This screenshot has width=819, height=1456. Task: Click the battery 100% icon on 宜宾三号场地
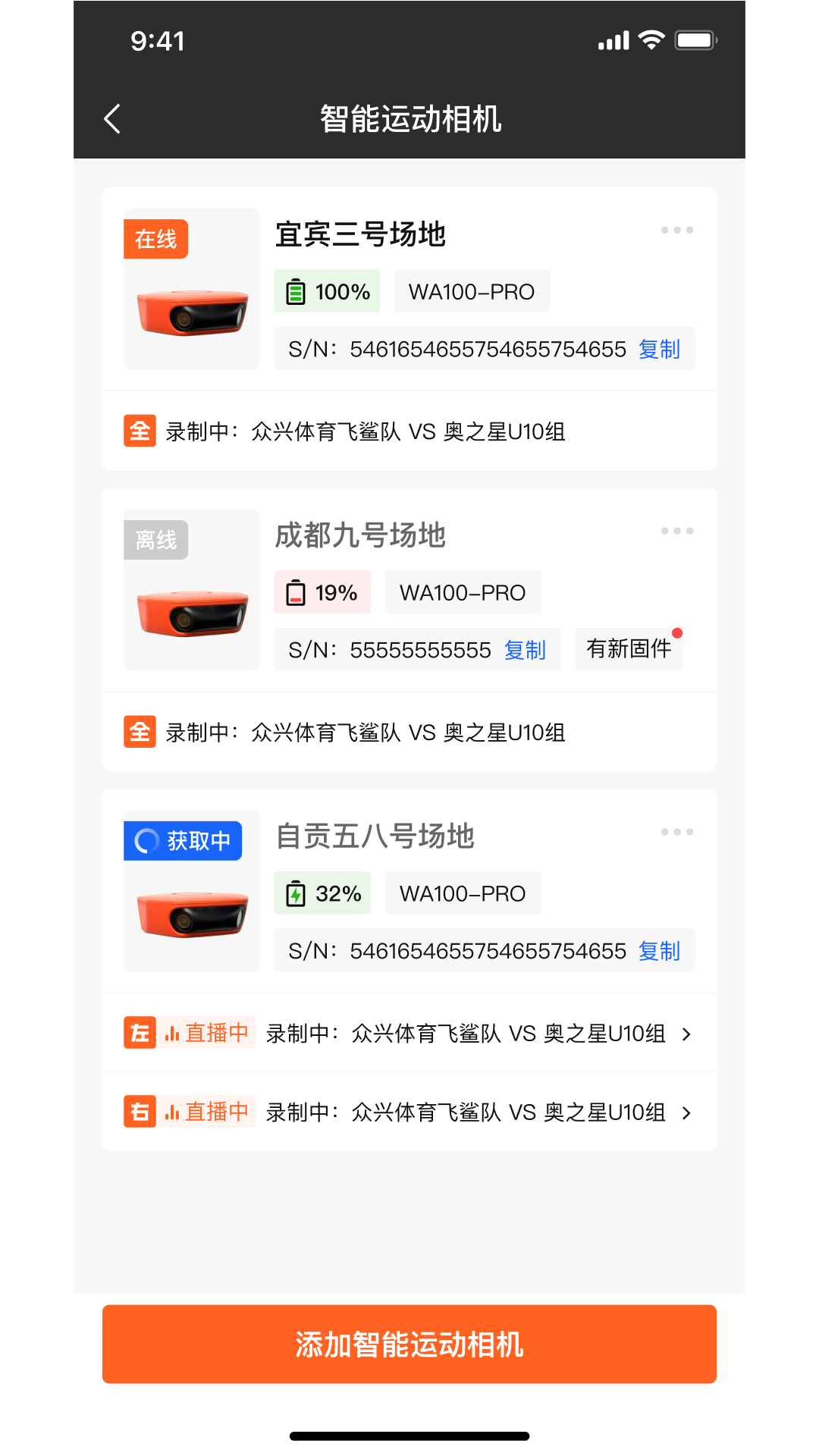[x=294, y=290]
